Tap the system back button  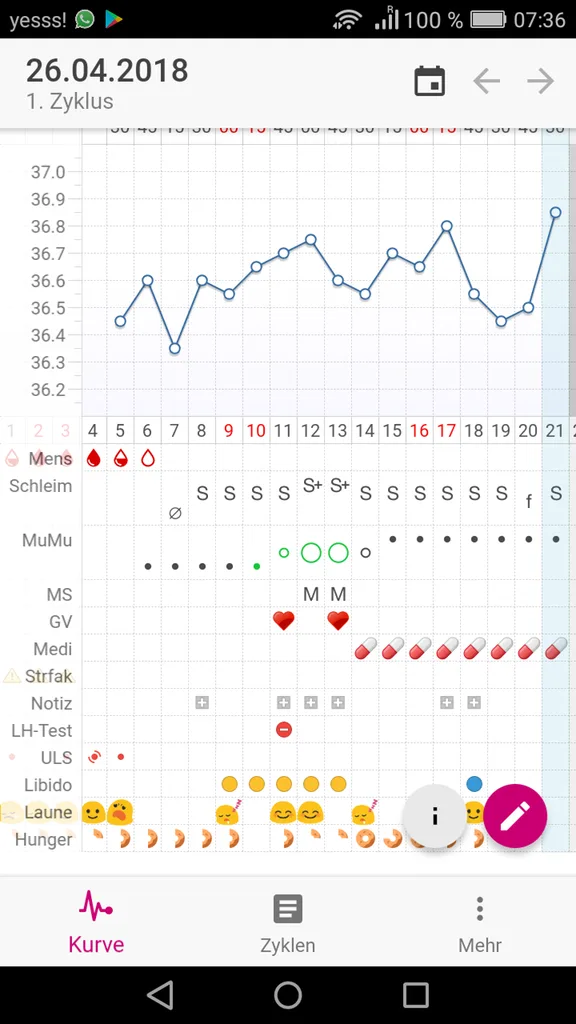click(160, 995)
